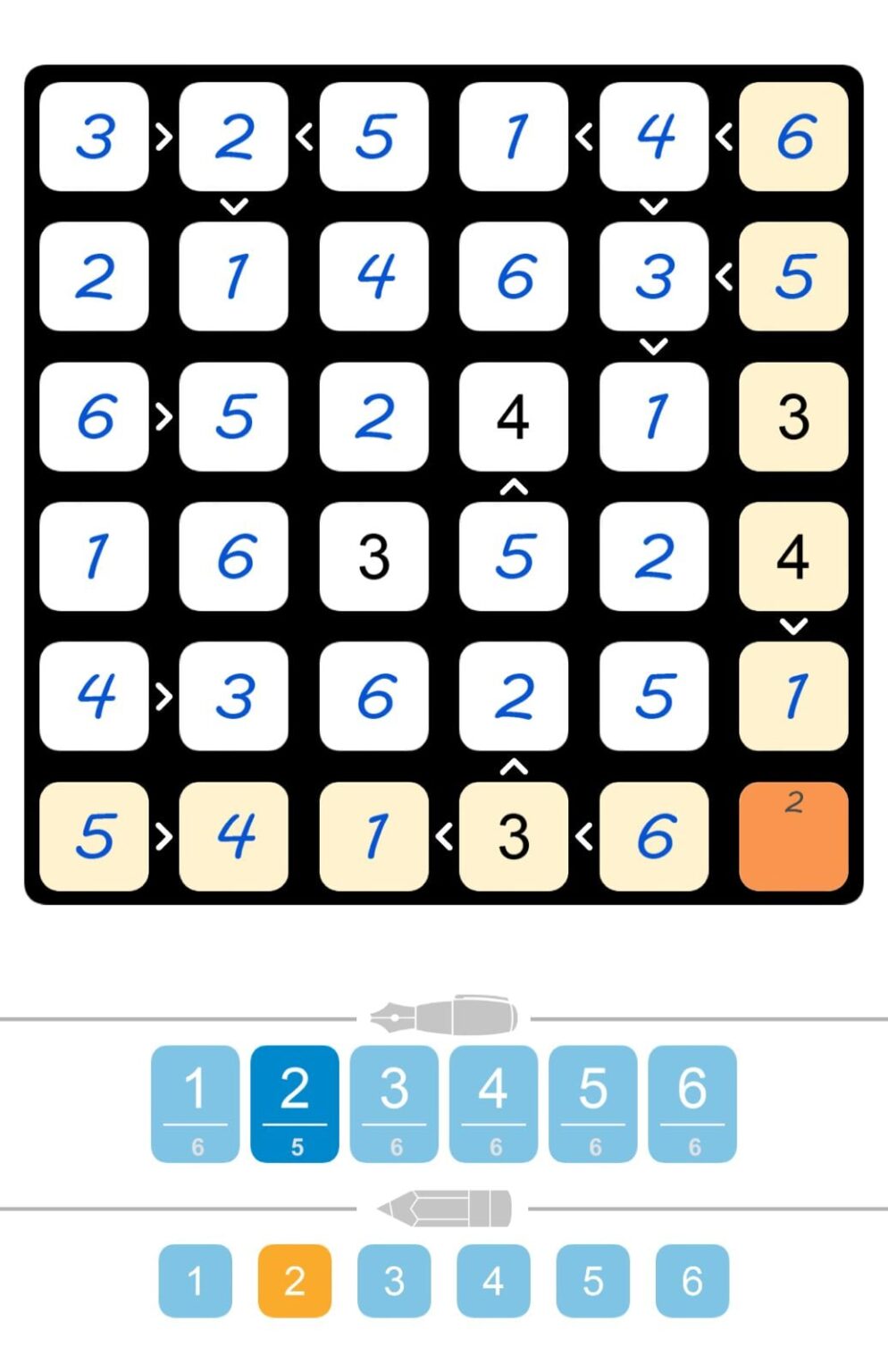Enter pen digit 5
This screenshot has height=1372, width=888.
pyautogui.click(x=592, y=1102)
